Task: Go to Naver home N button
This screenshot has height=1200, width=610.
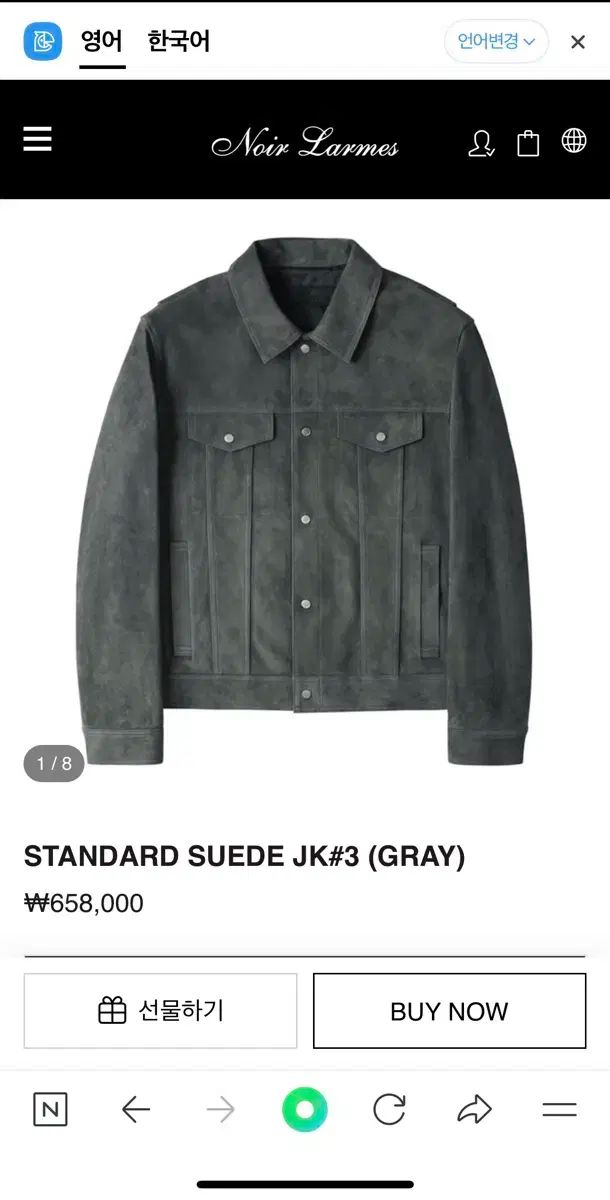Action: (x=50, y=1109)
